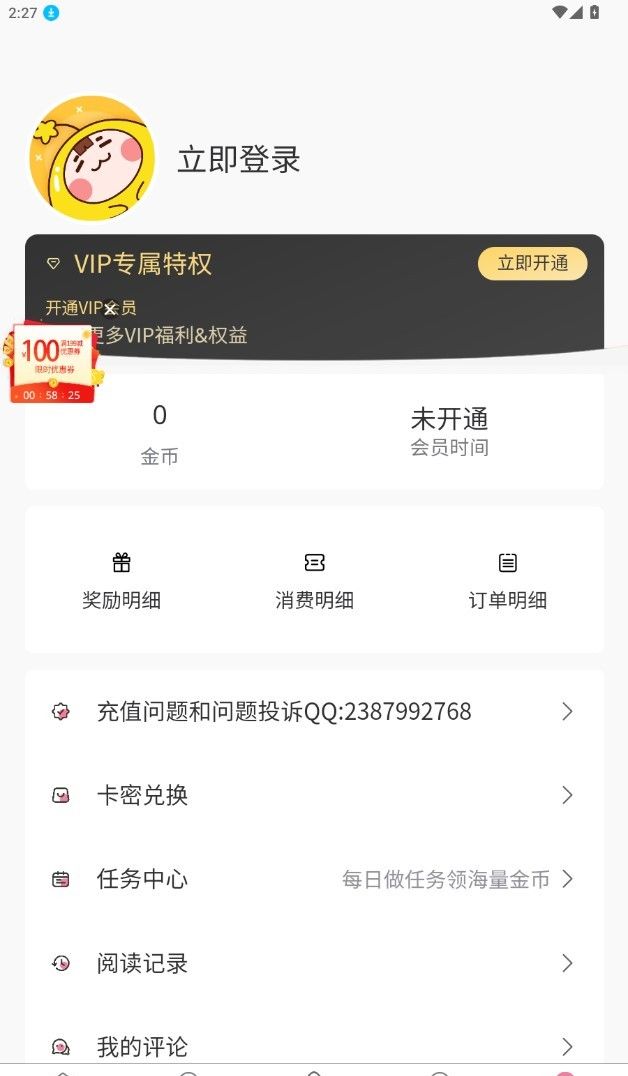View 奖励明细 reward details

click(121, 581)
